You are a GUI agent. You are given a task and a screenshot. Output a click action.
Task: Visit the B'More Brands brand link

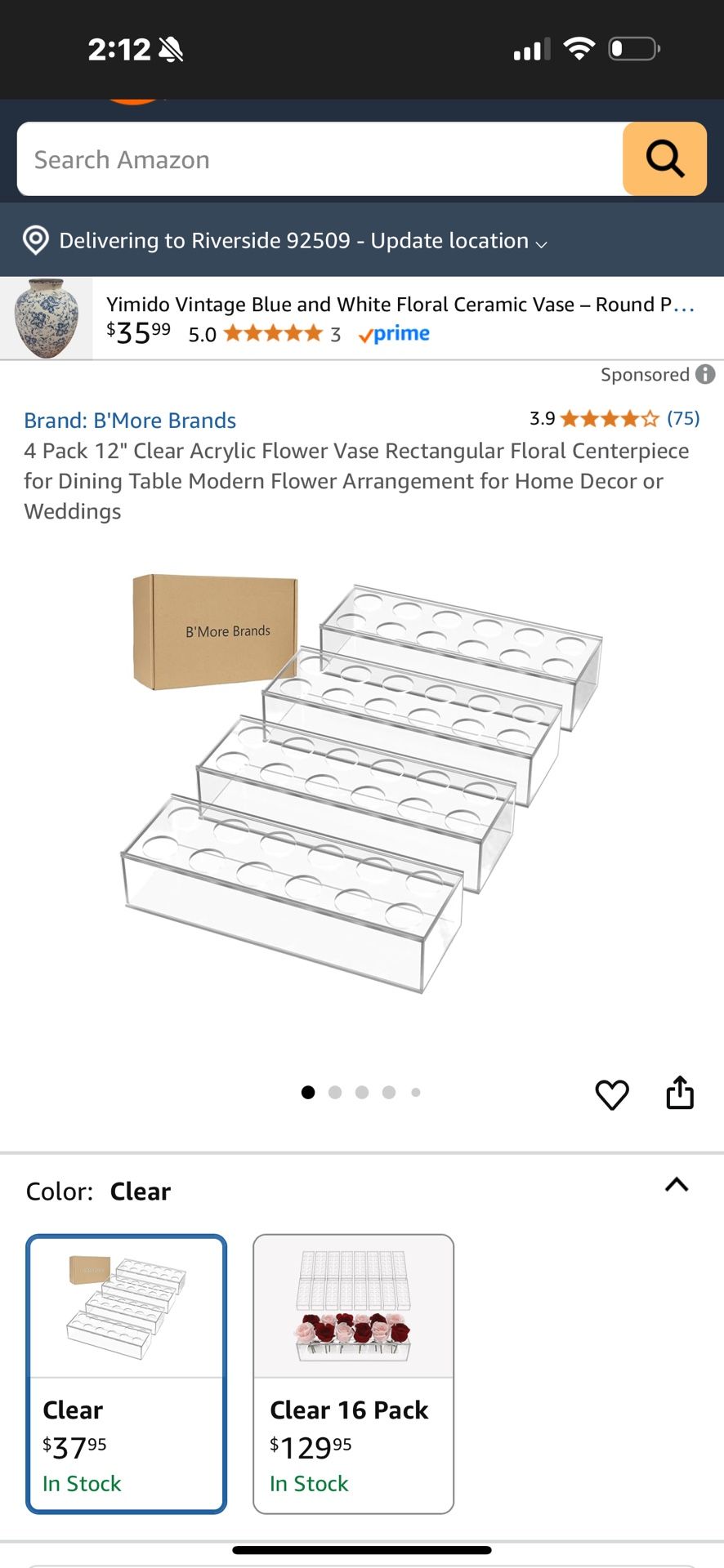[130, 421]
